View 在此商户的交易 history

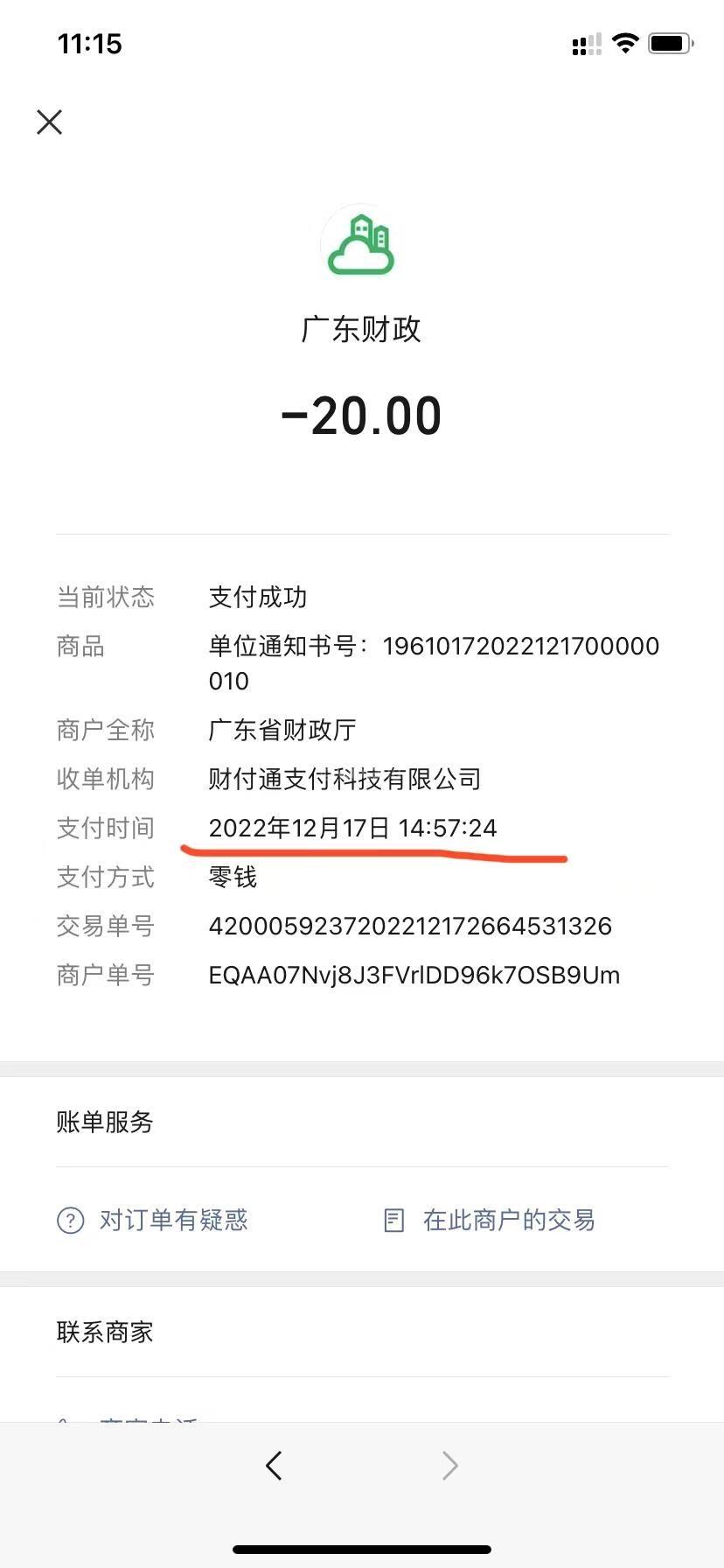click(491, 1220)
